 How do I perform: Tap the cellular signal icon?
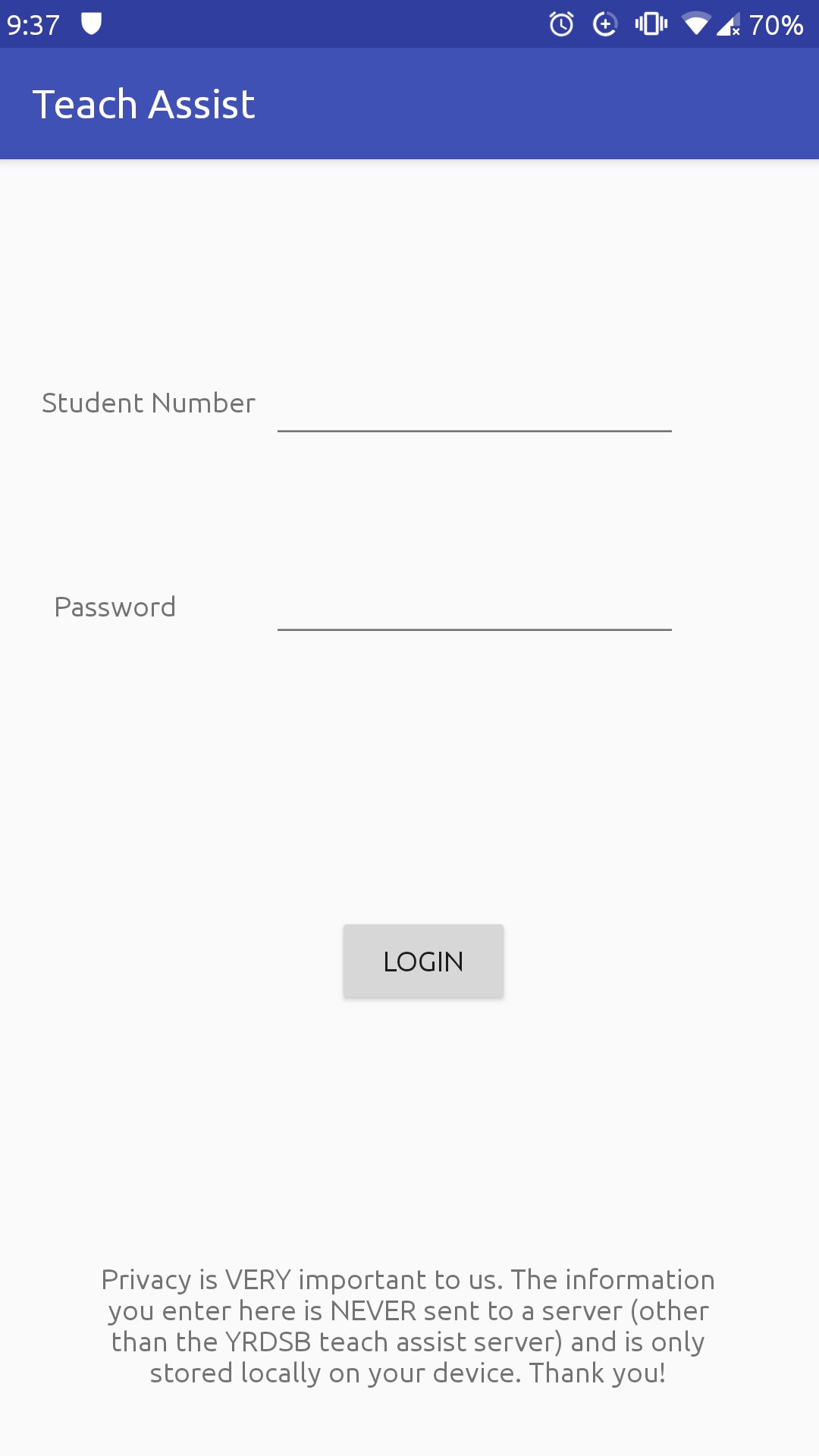730,25
